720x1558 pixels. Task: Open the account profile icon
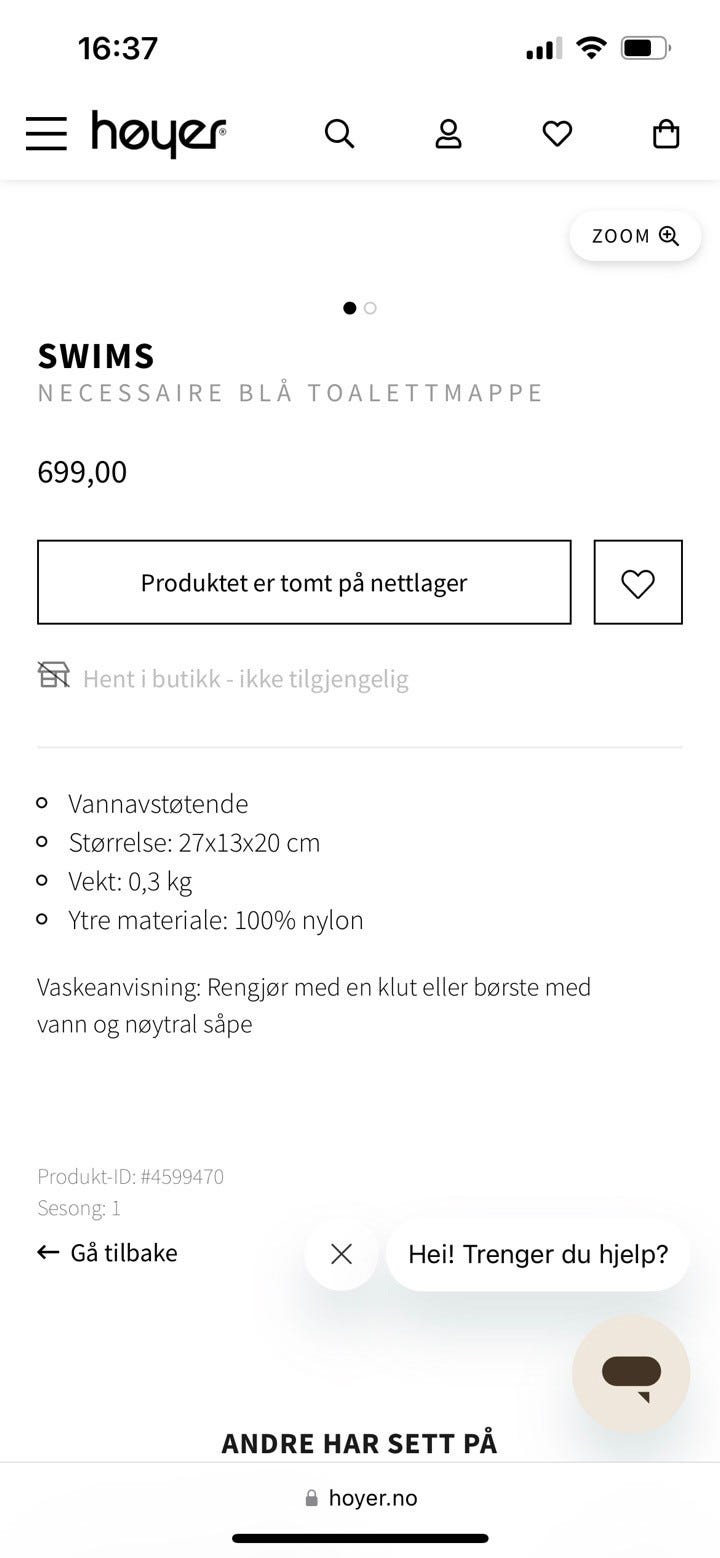pos(448,133)
